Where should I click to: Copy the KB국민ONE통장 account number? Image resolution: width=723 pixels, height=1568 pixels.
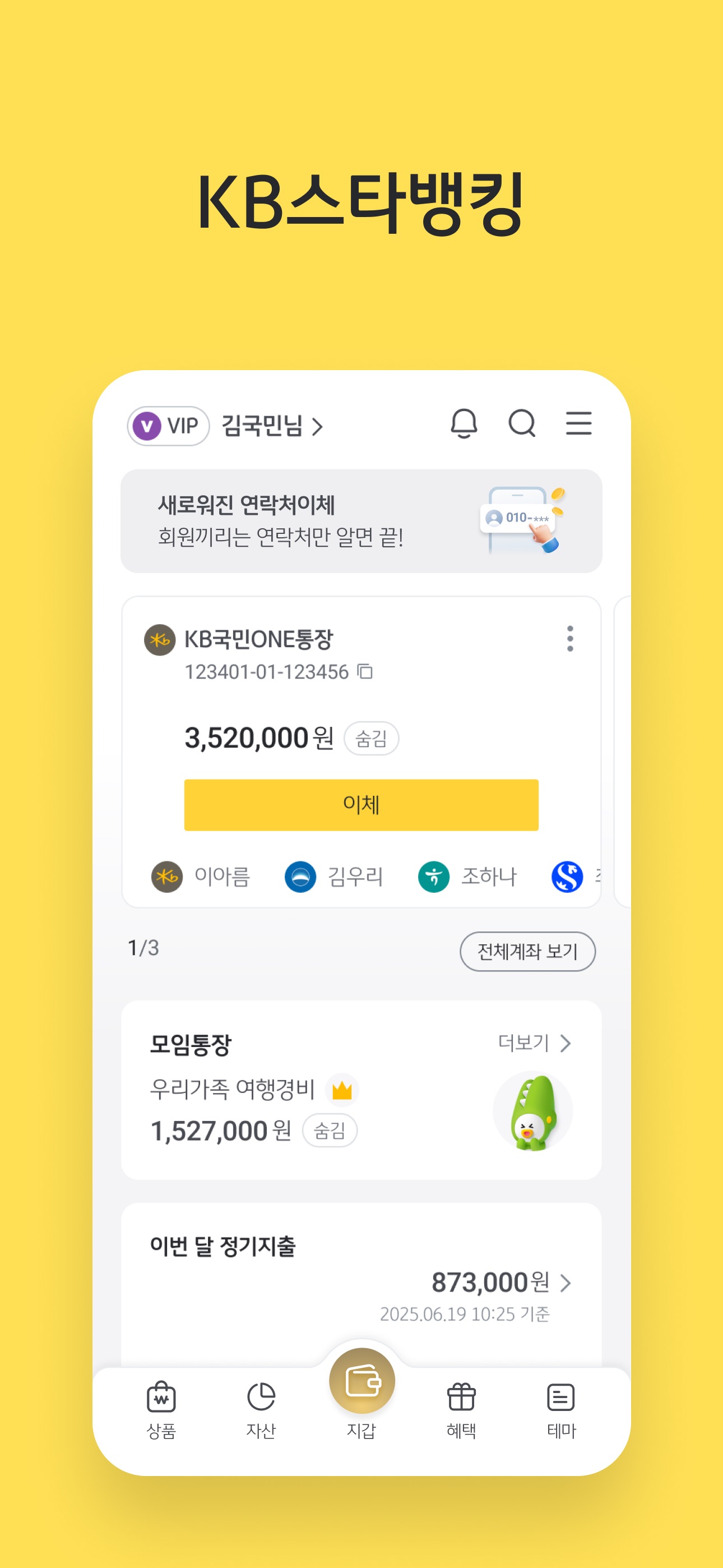[365, 671]
